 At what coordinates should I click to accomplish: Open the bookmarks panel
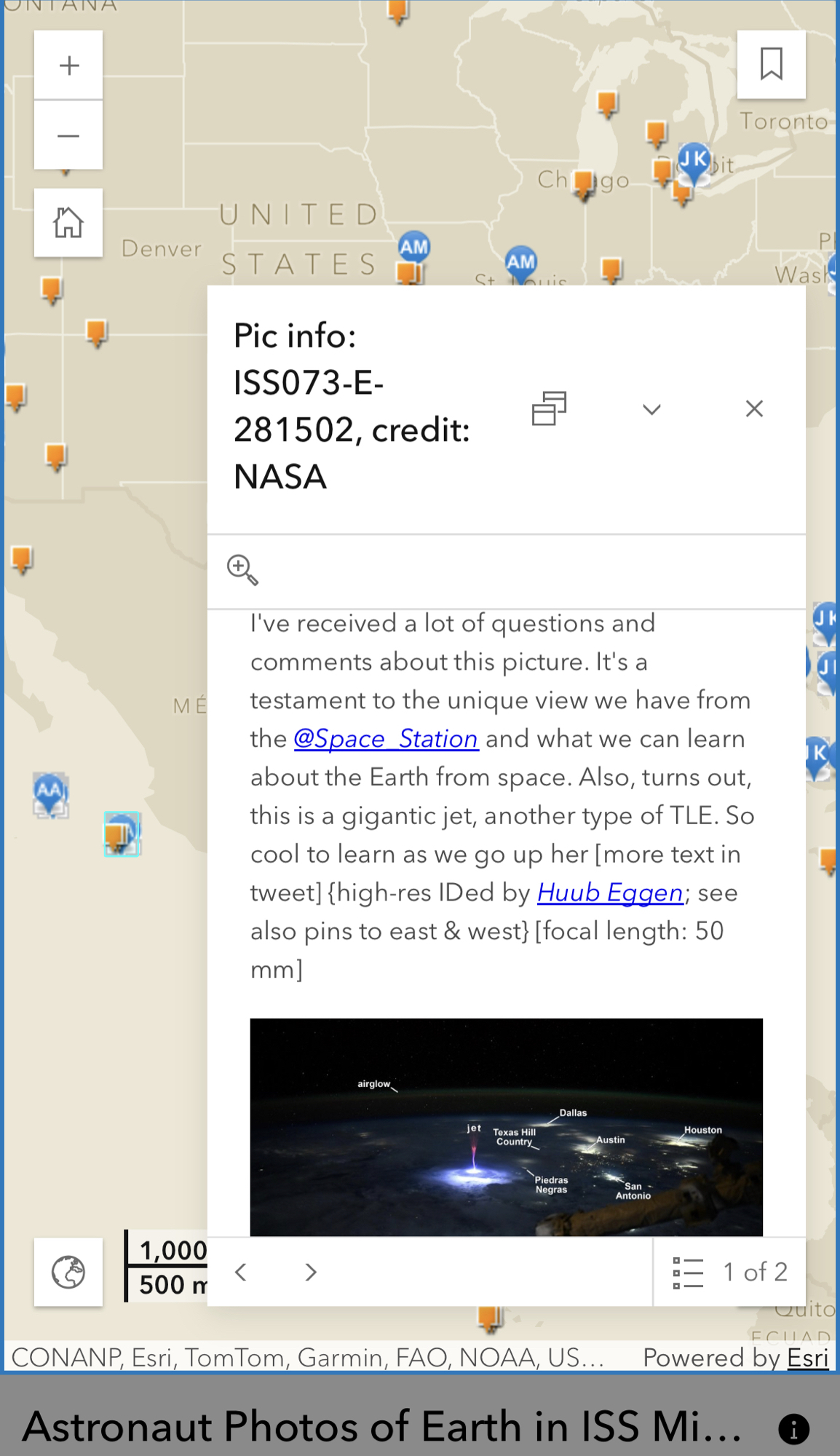pyautogui.click(x=771, y=64)
